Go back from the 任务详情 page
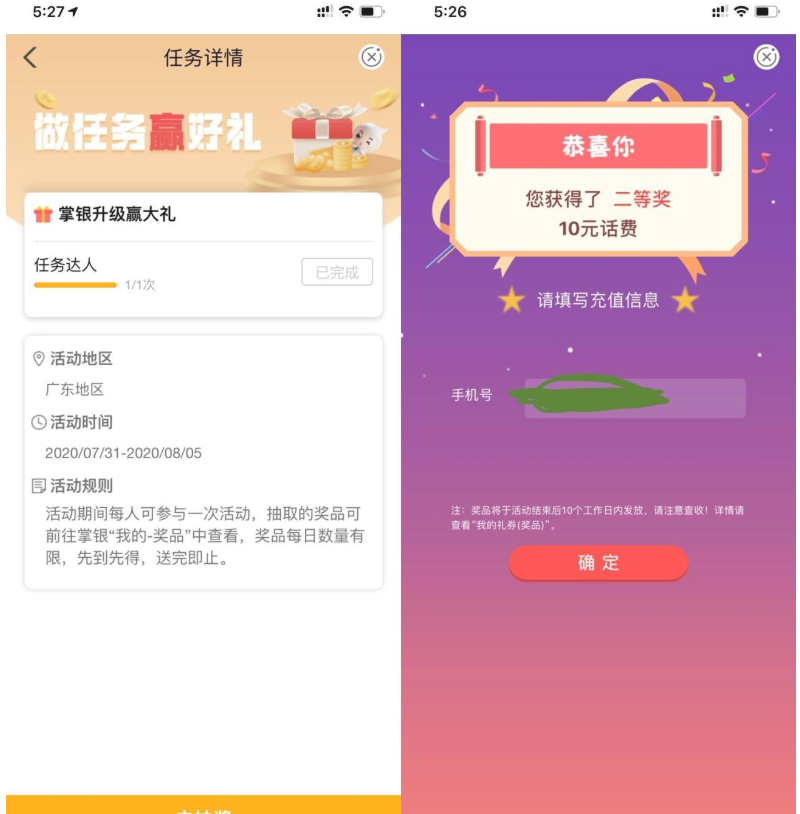Image resolution: width=800 pixels, height=814 pixels. pos(30,58)
